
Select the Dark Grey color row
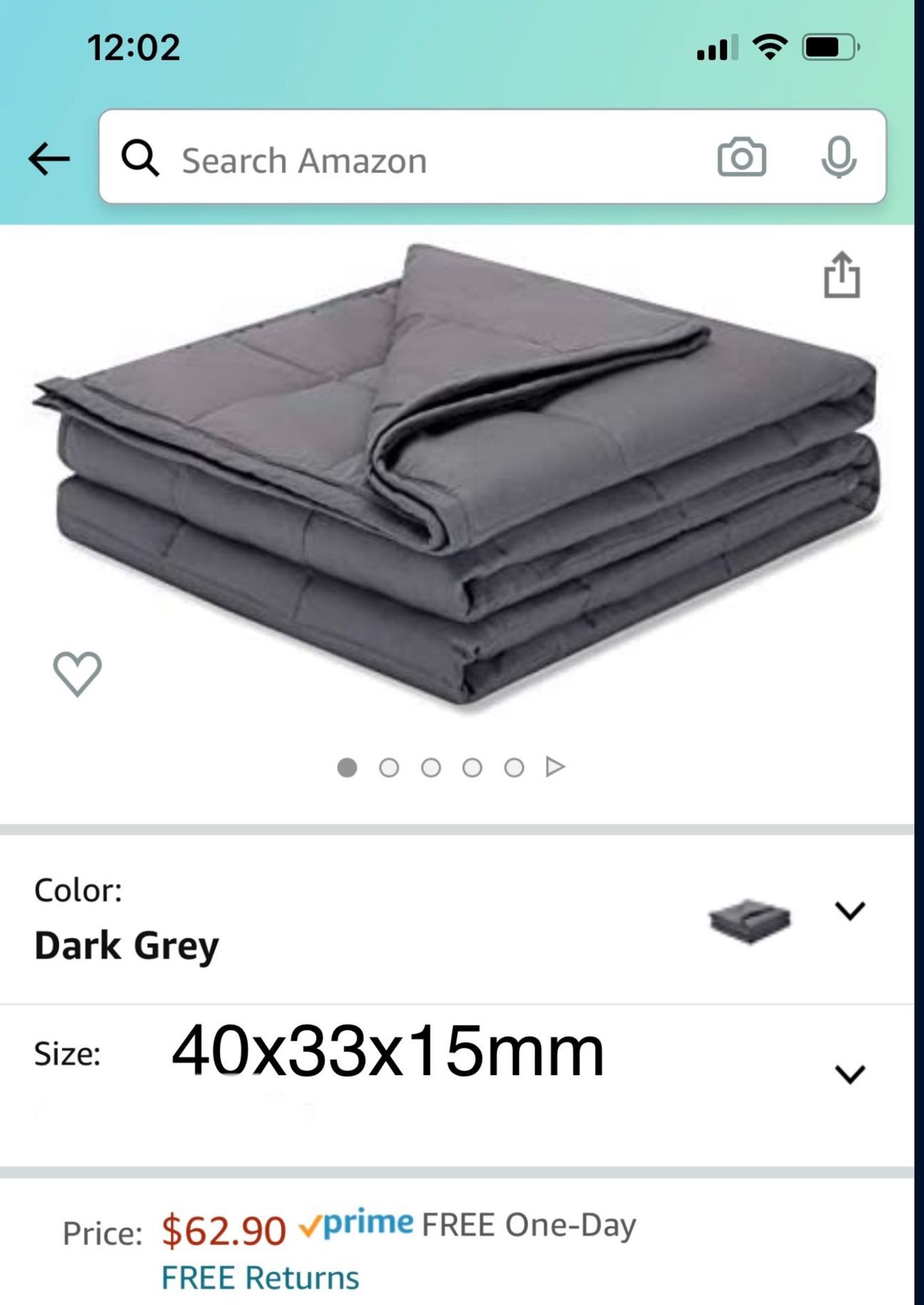[x=126, y=943]
